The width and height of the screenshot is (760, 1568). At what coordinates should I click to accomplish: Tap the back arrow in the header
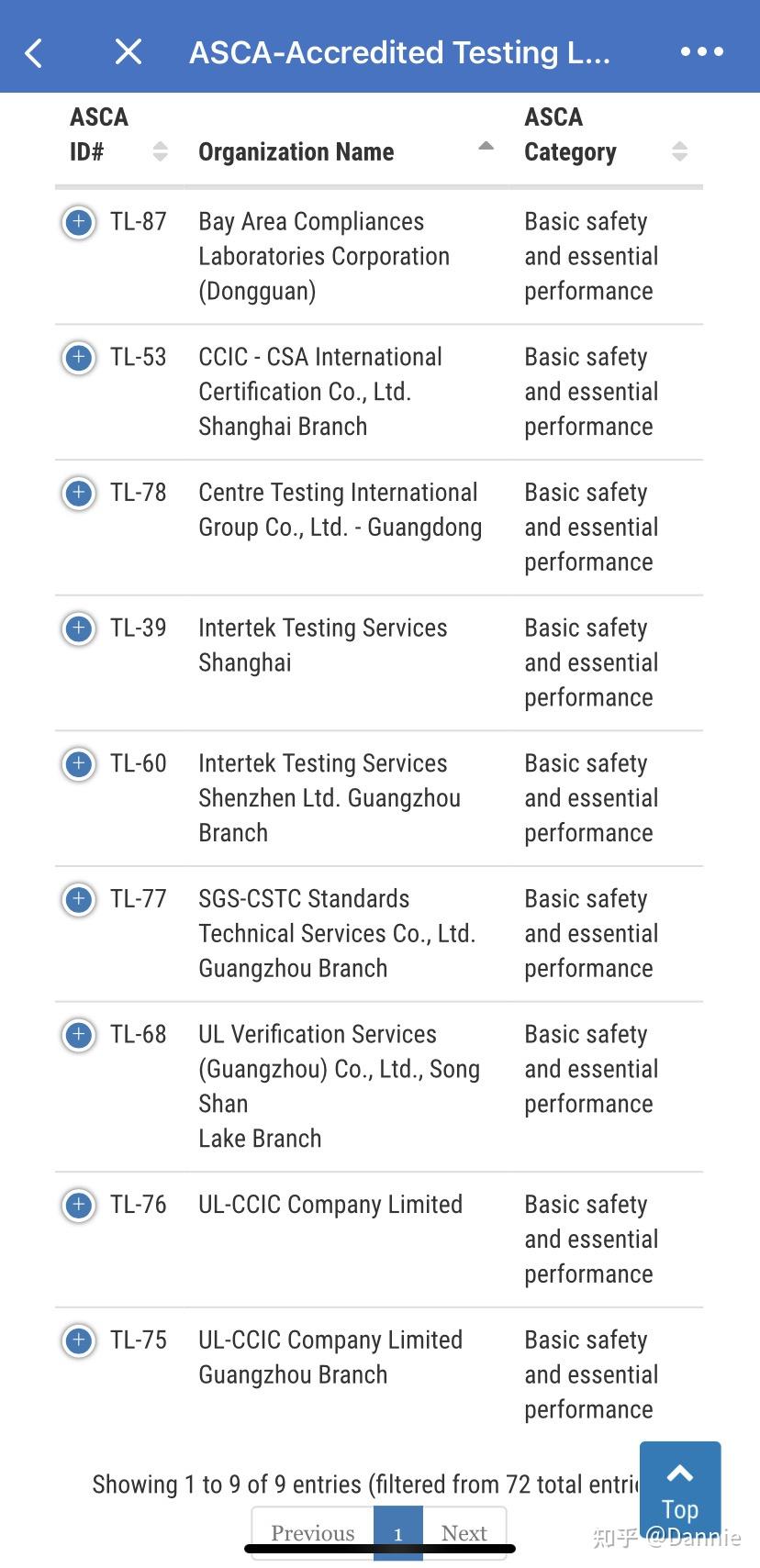(33, 52)
